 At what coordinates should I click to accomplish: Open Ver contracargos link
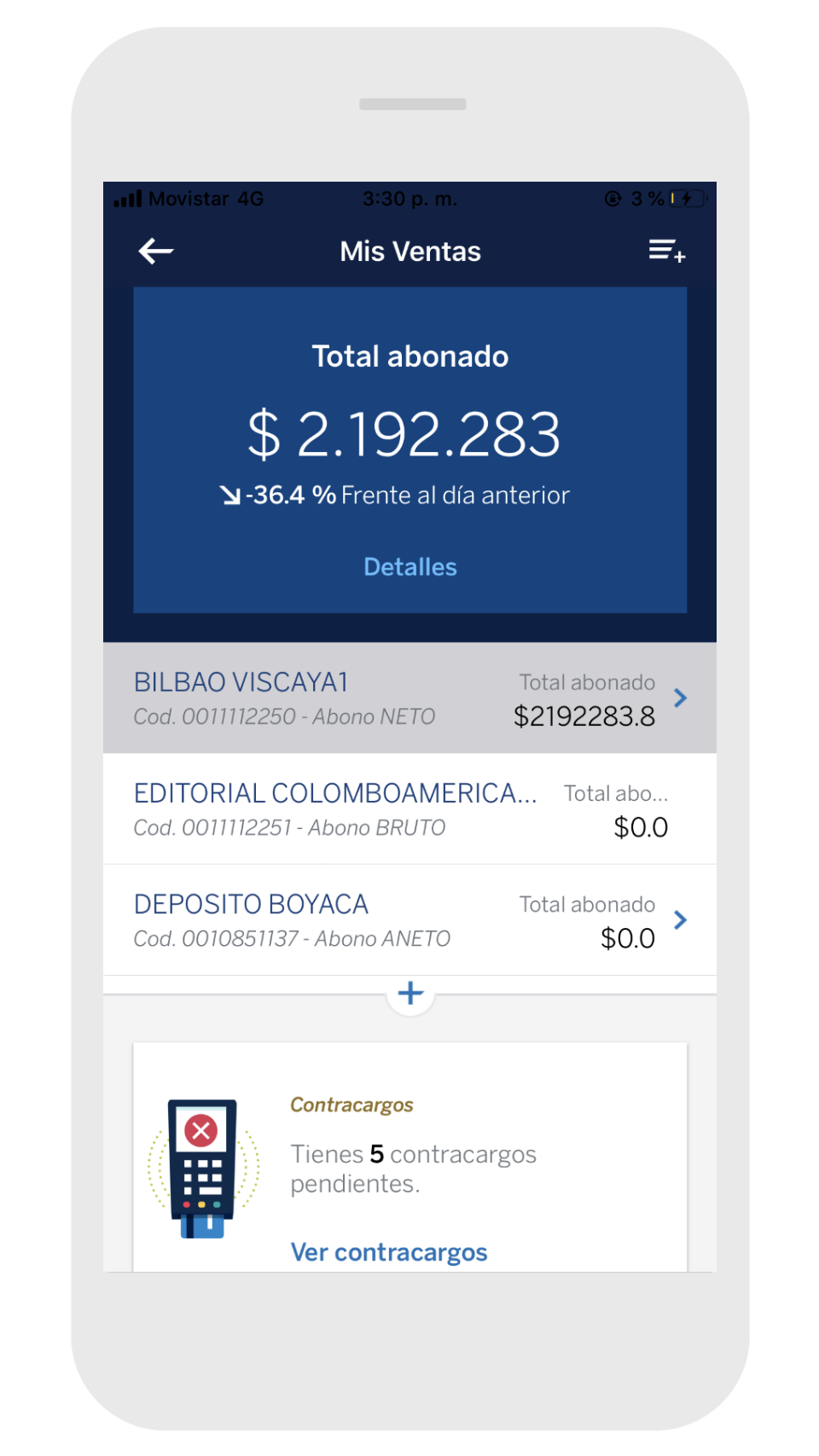pos(389,1252)
